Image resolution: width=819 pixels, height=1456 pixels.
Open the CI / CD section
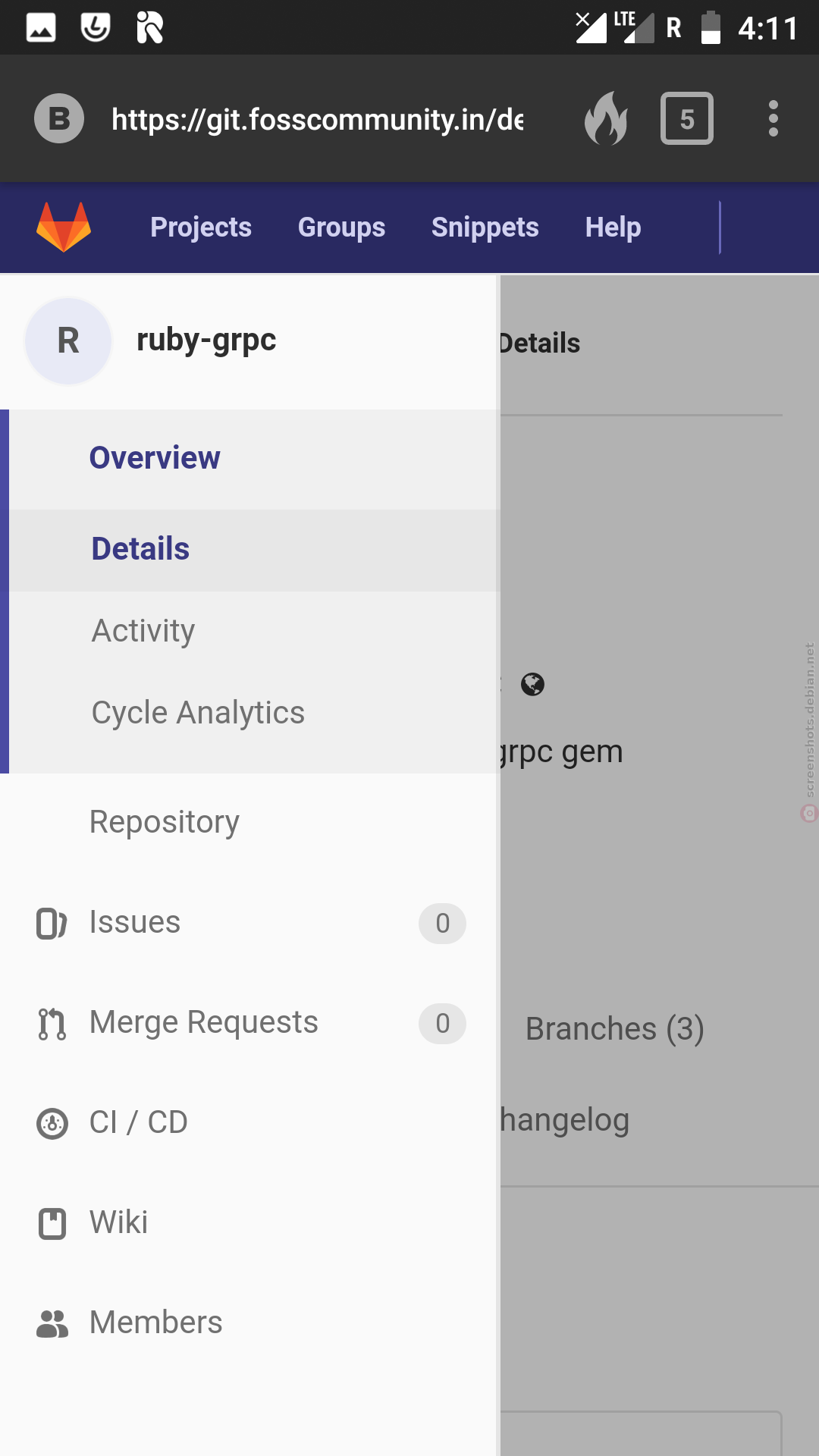tap(249, 1123)
